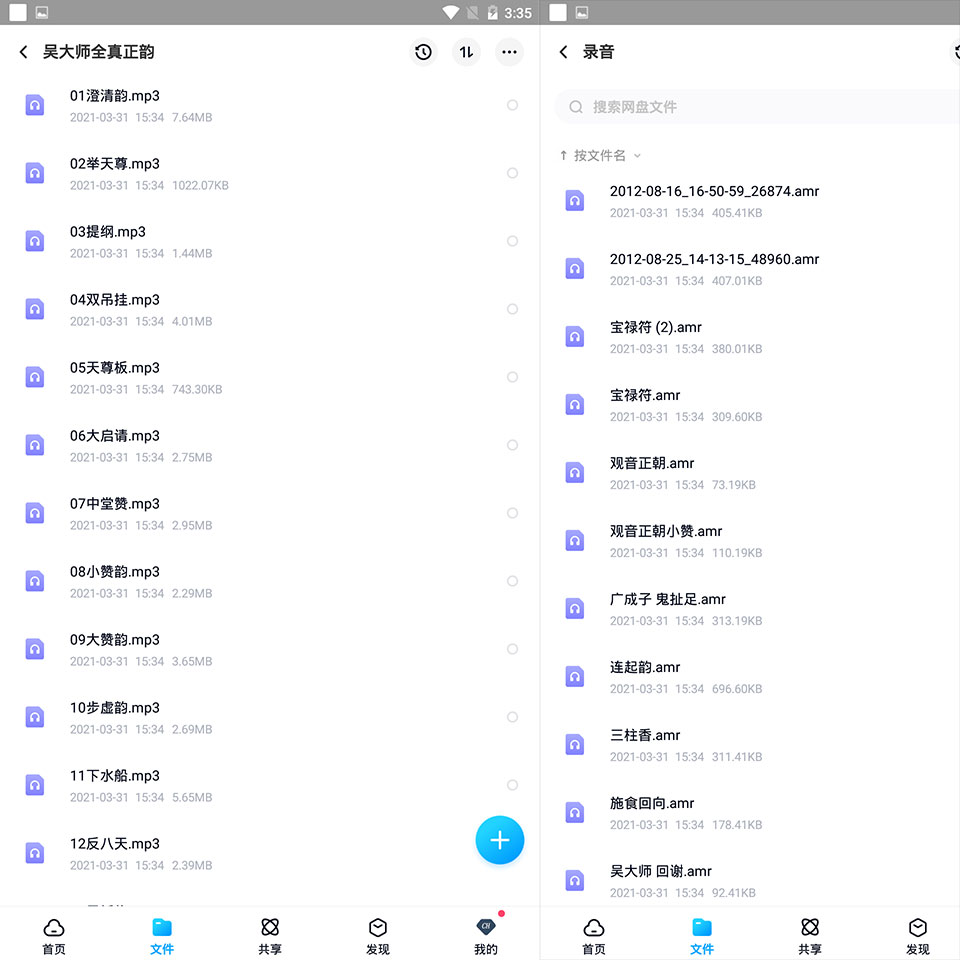Image resolution: width=960 pixels, height=960 pixels.
Task: Open the file 06大启请.mp3
Action: coord(269,445)
